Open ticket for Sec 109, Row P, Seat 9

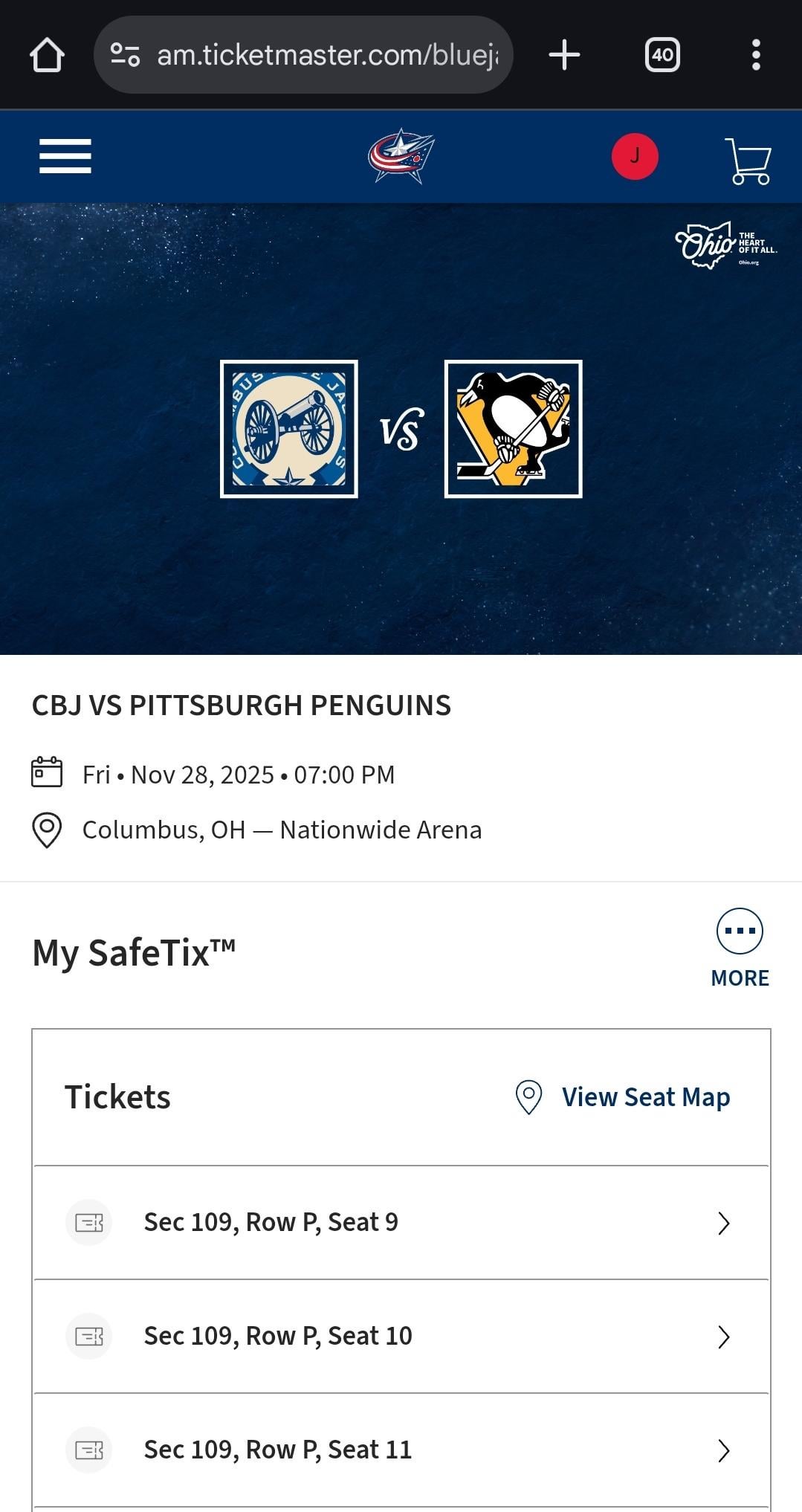[401, 1223]
